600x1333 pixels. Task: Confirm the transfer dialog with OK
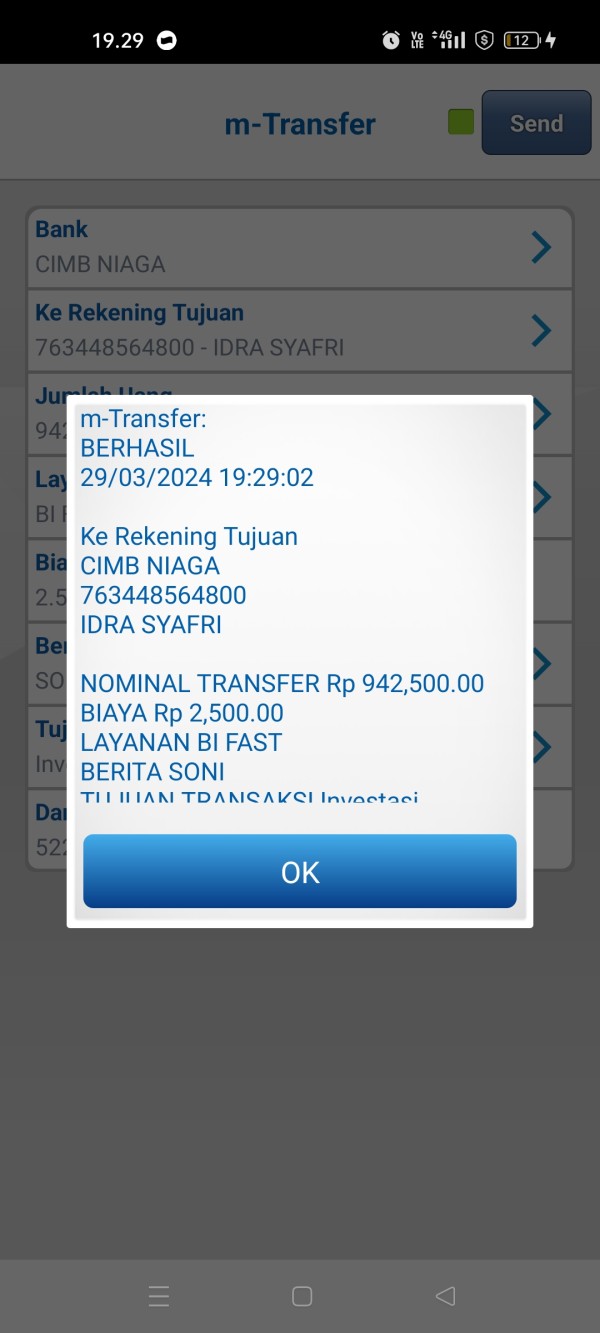[x=300, y=871]
